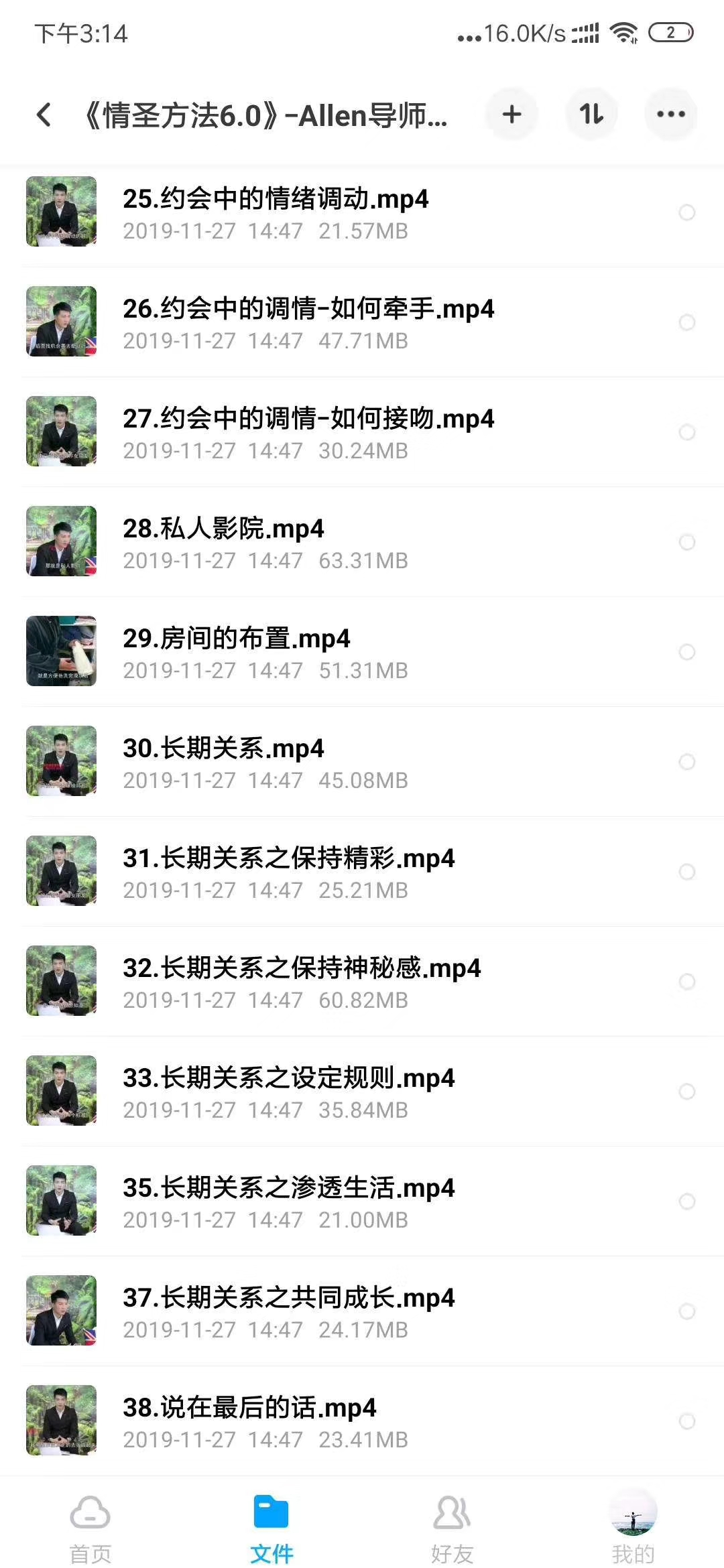Tick the circle beside 27.约会中的调情-如何接吻.mp4
Screen dimensions: 724x1568
(x=687, y=432)
